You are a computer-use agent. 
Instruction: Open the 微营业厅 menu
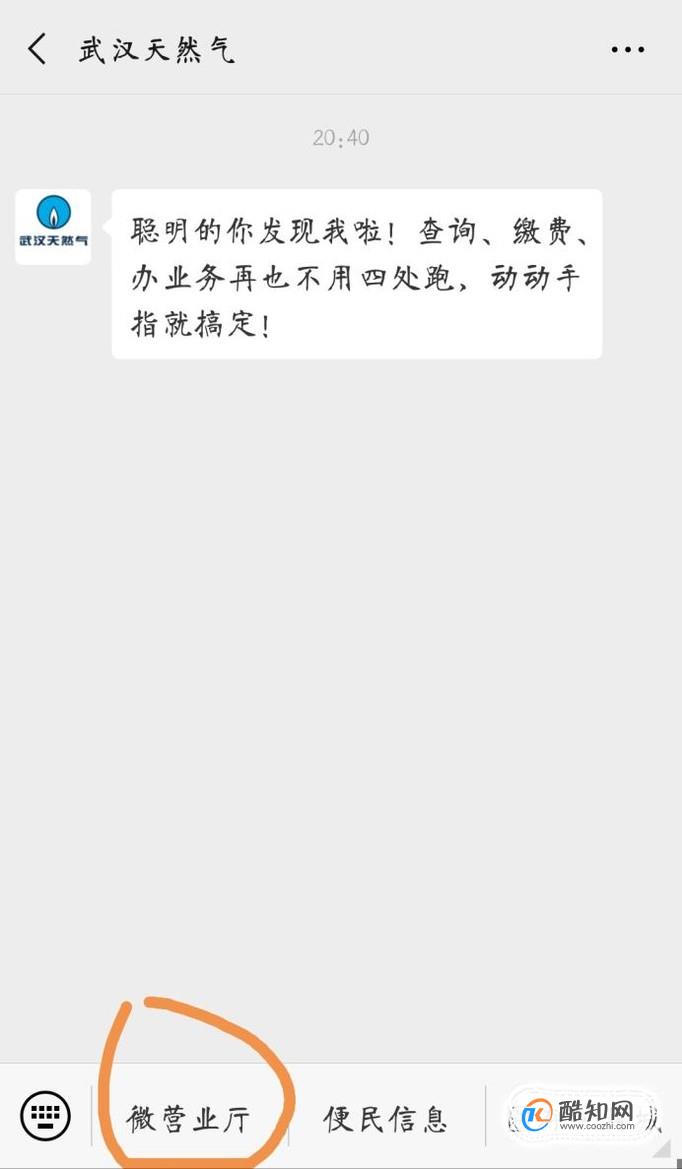point(188,1119)
